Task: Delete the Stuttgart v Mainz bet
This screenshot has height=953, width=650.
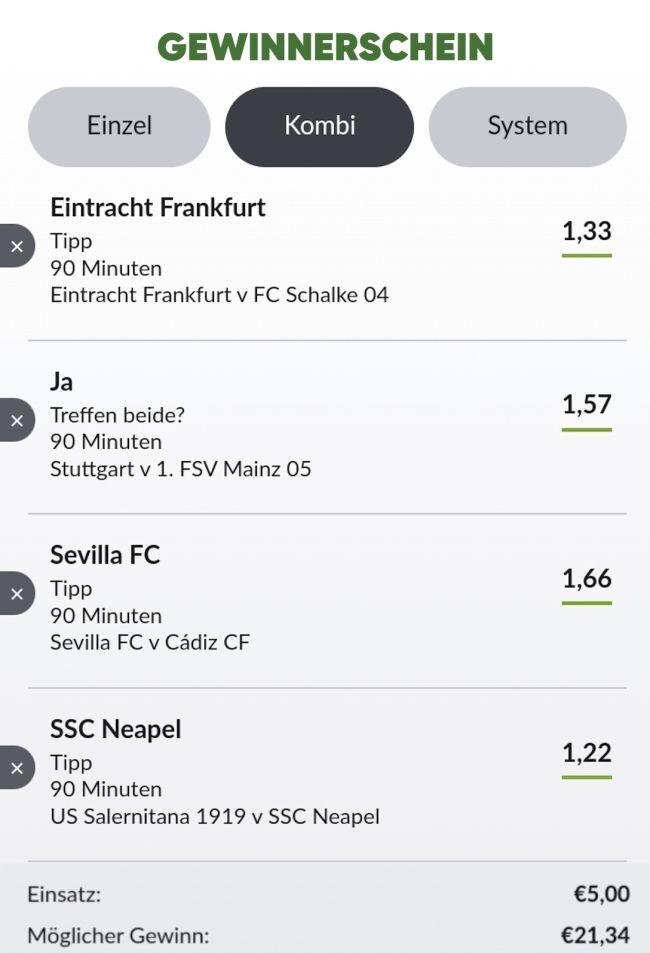Action: (x=16, y=421)
